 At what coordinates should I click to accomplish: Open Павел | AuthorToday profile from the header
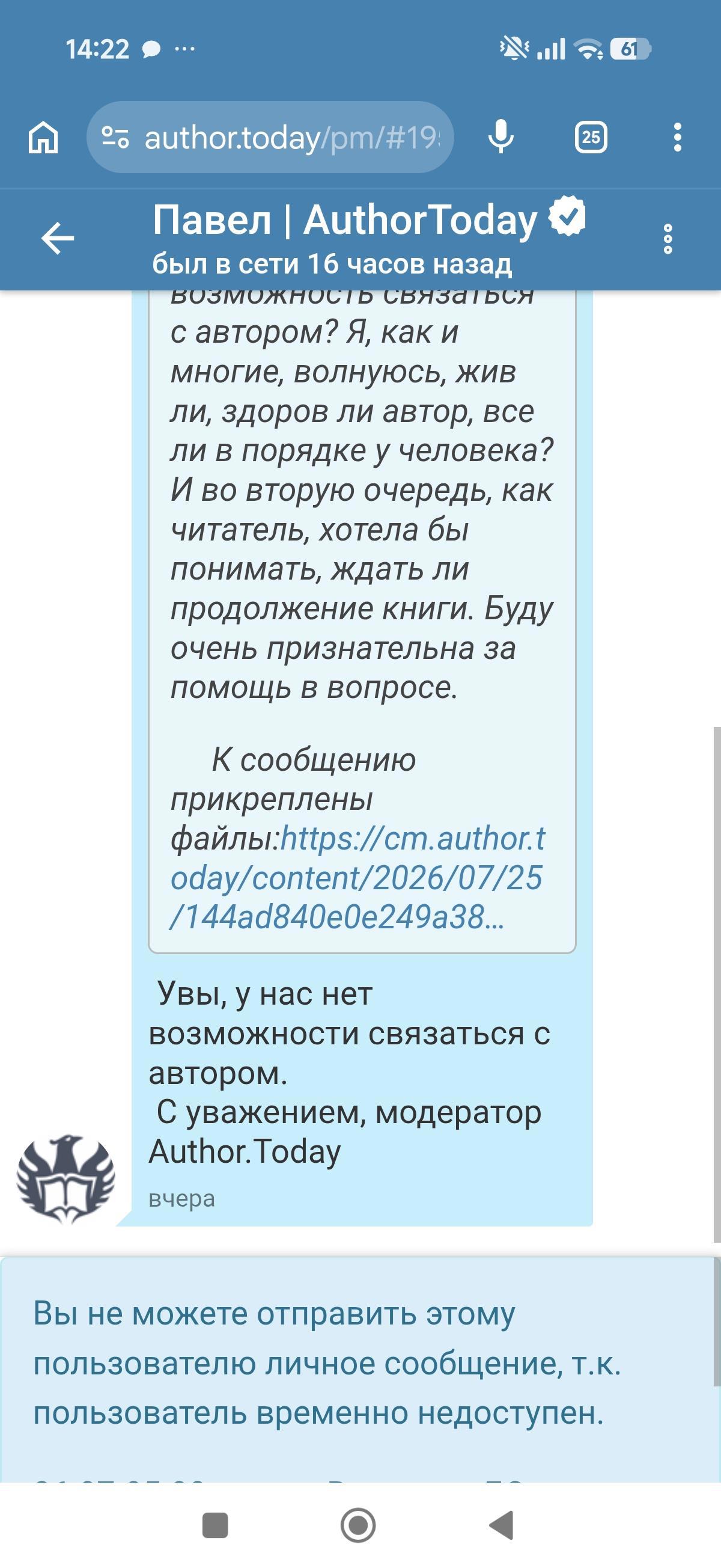tap(345, 219)
